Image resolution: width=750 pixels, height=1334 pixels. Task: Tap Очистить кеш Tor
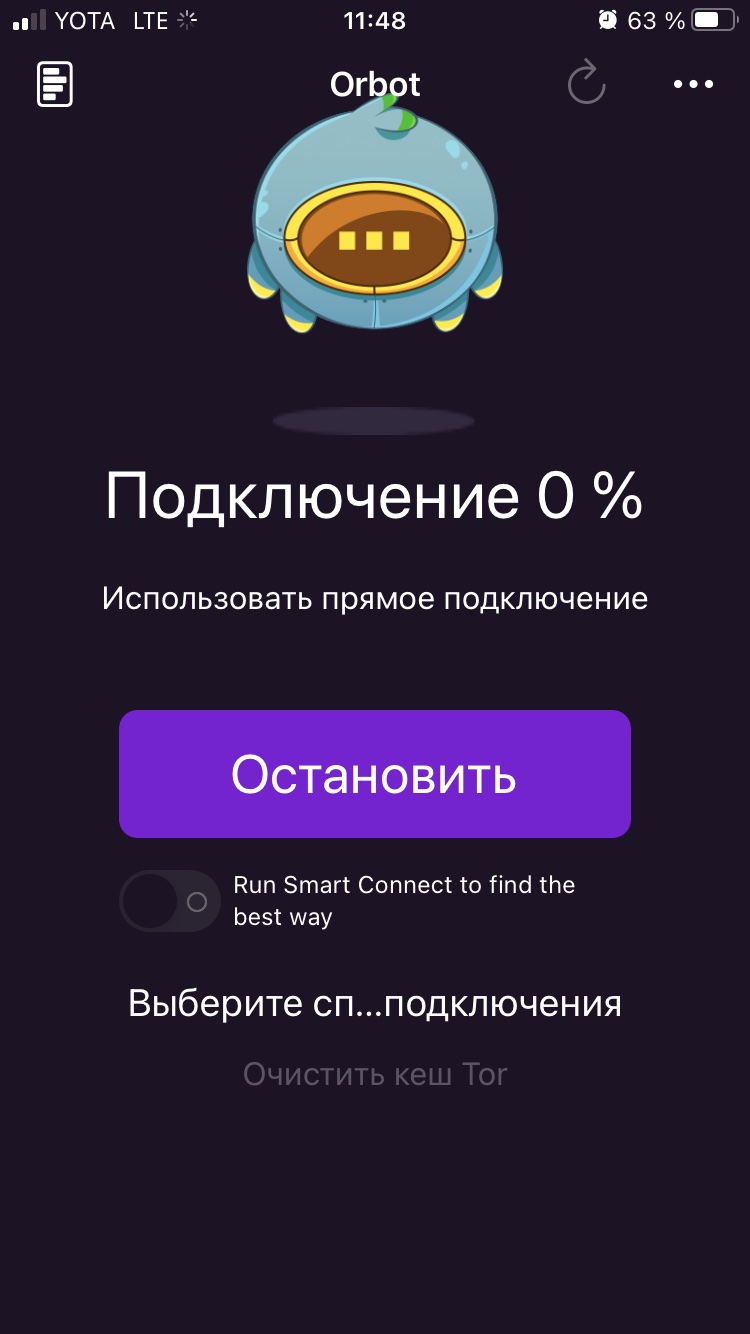click(374, 1074)
